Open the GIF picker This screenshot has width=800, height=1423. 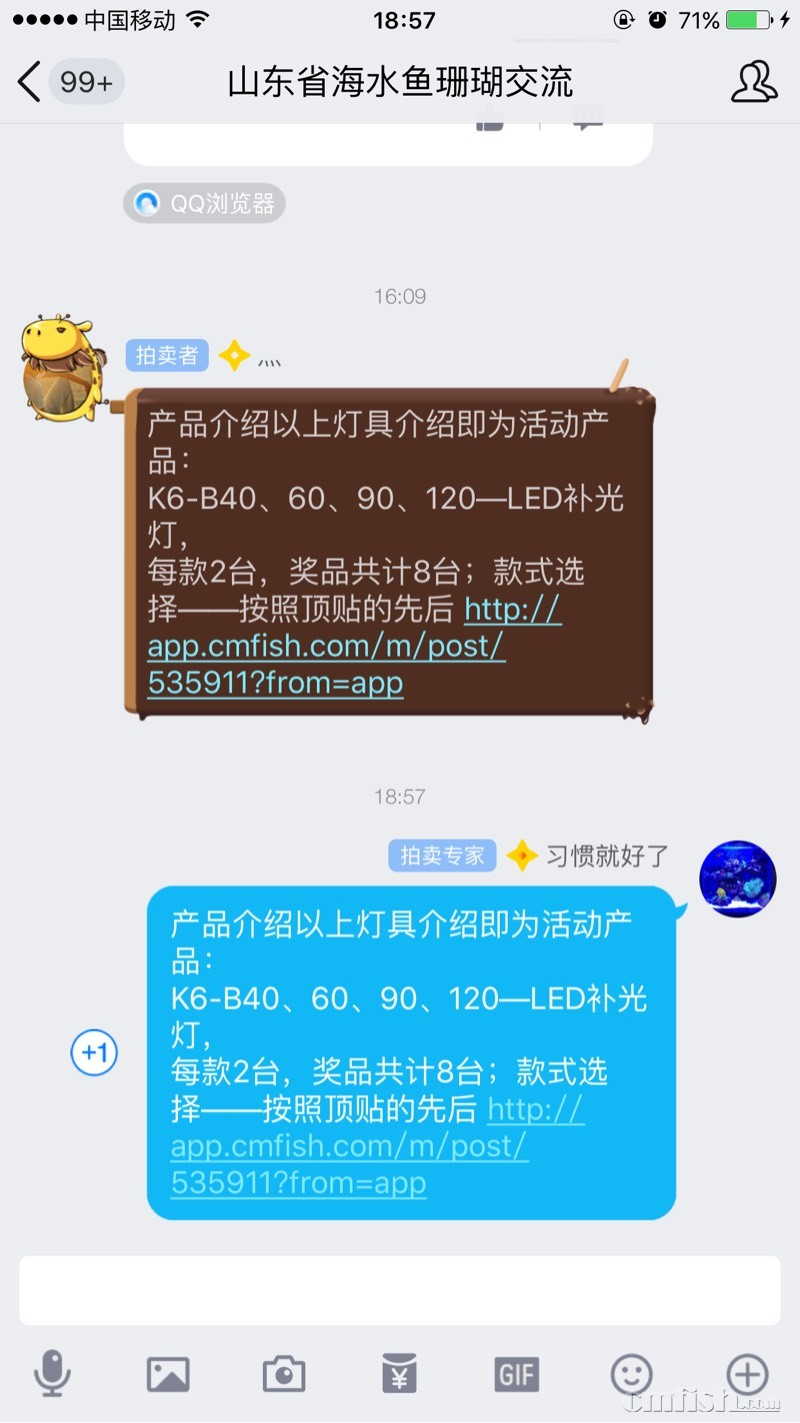(516, 1374)
